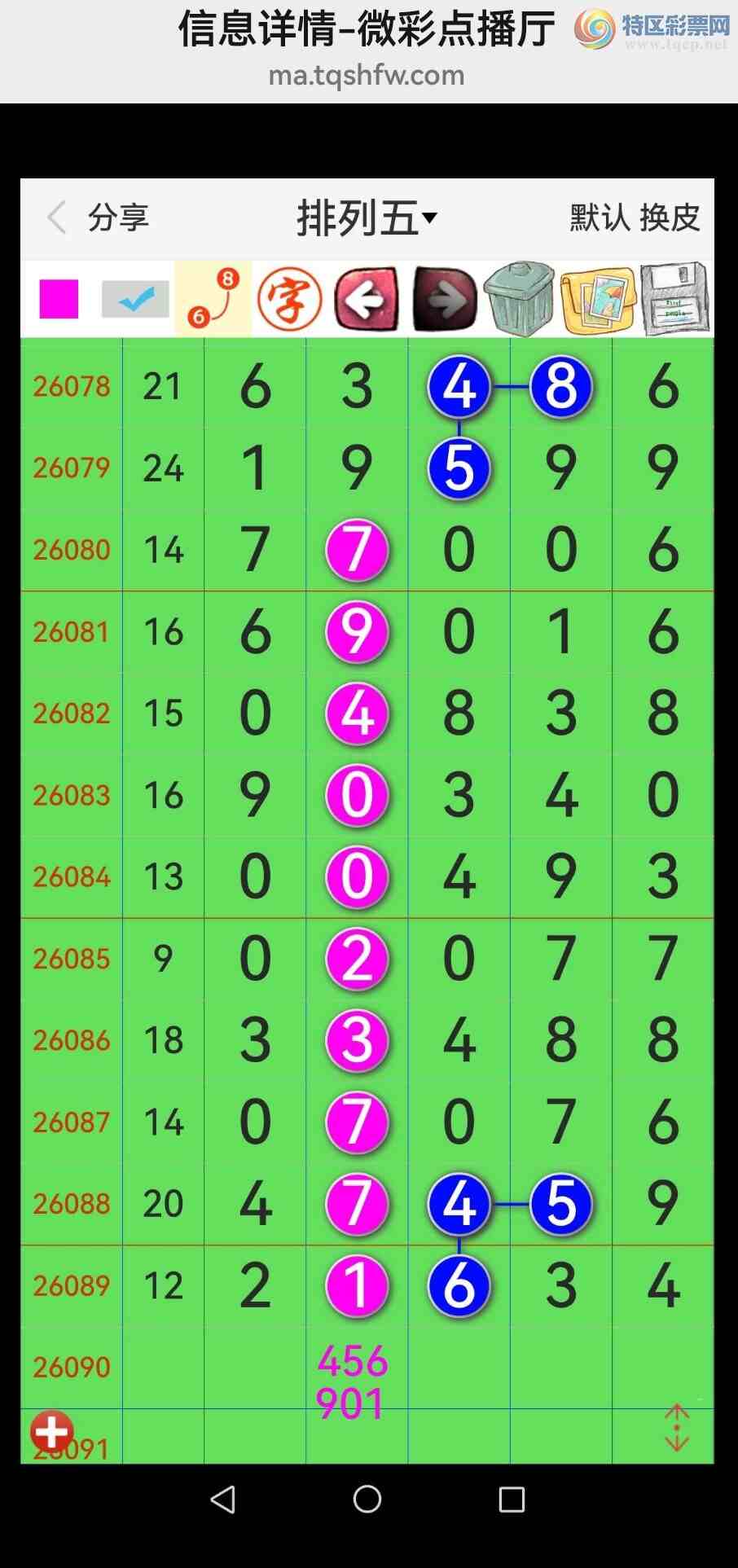Undo with the left arrow button
This screenshot has width=738, height=1568.
367,299
